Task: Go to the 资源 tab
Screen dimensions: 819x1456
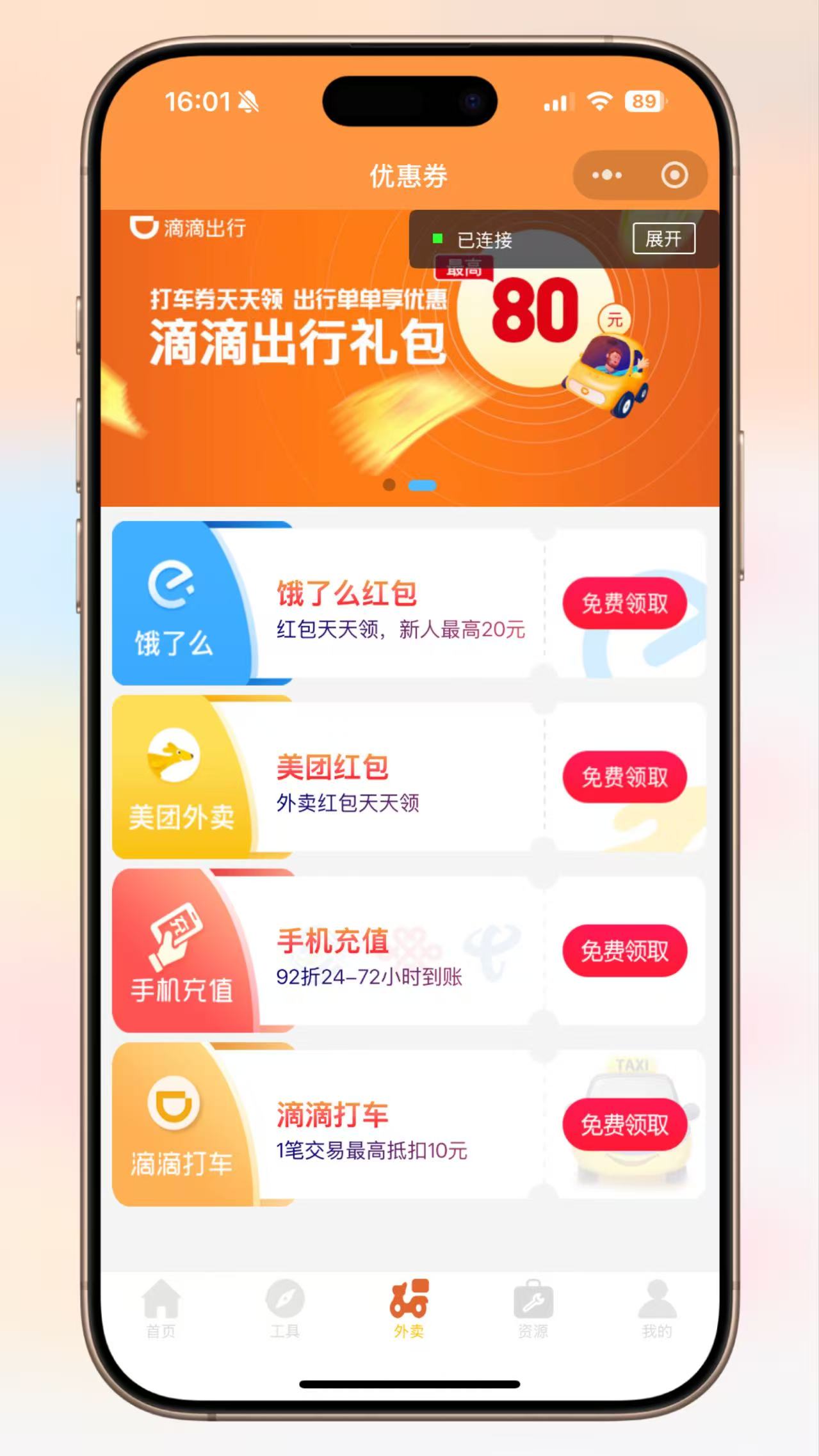Action: (x=533, y=1309)
